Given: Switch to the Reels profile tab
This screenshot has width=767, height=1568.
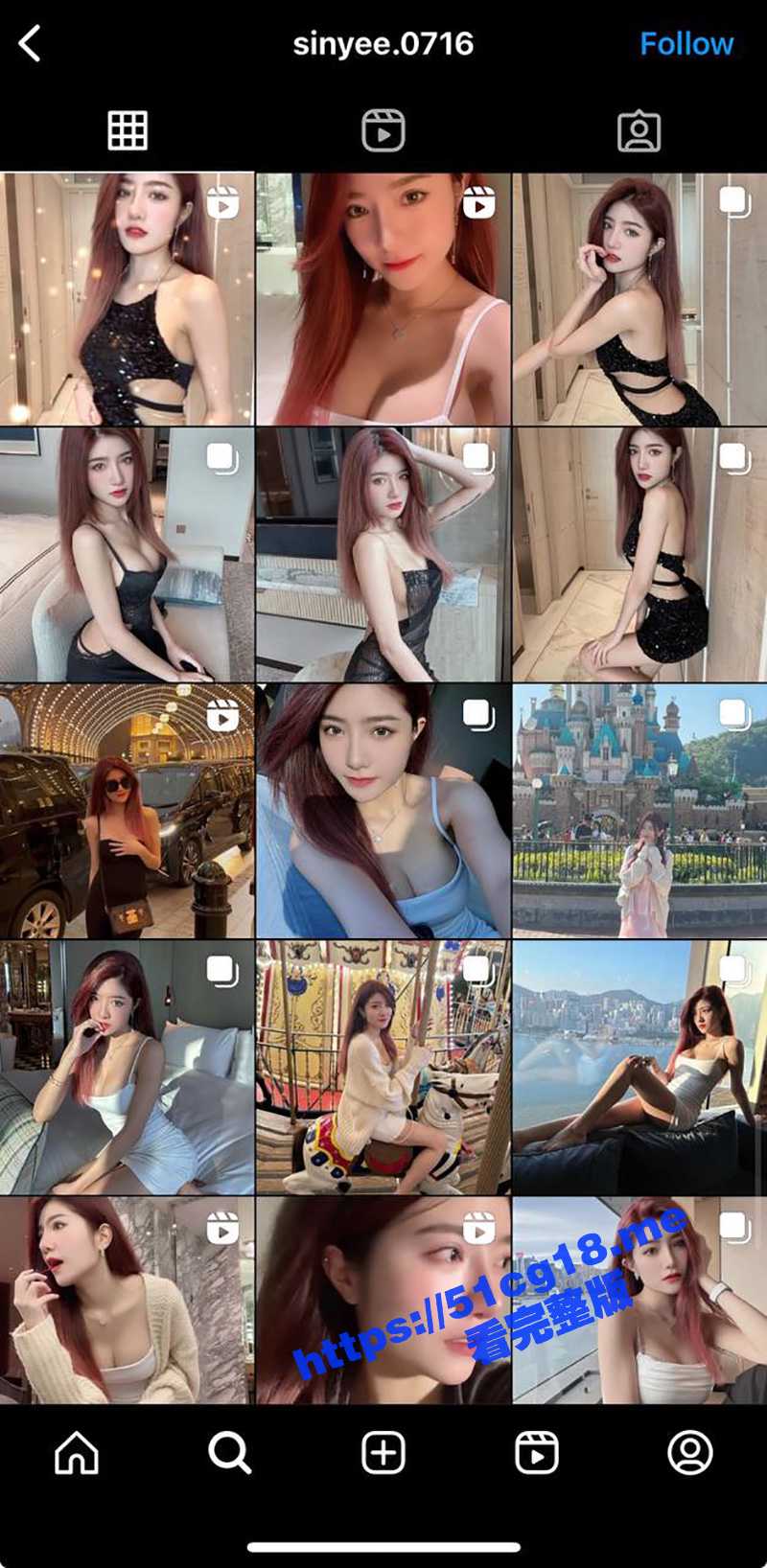Looking at the screenshot, I should click(383, 130).
